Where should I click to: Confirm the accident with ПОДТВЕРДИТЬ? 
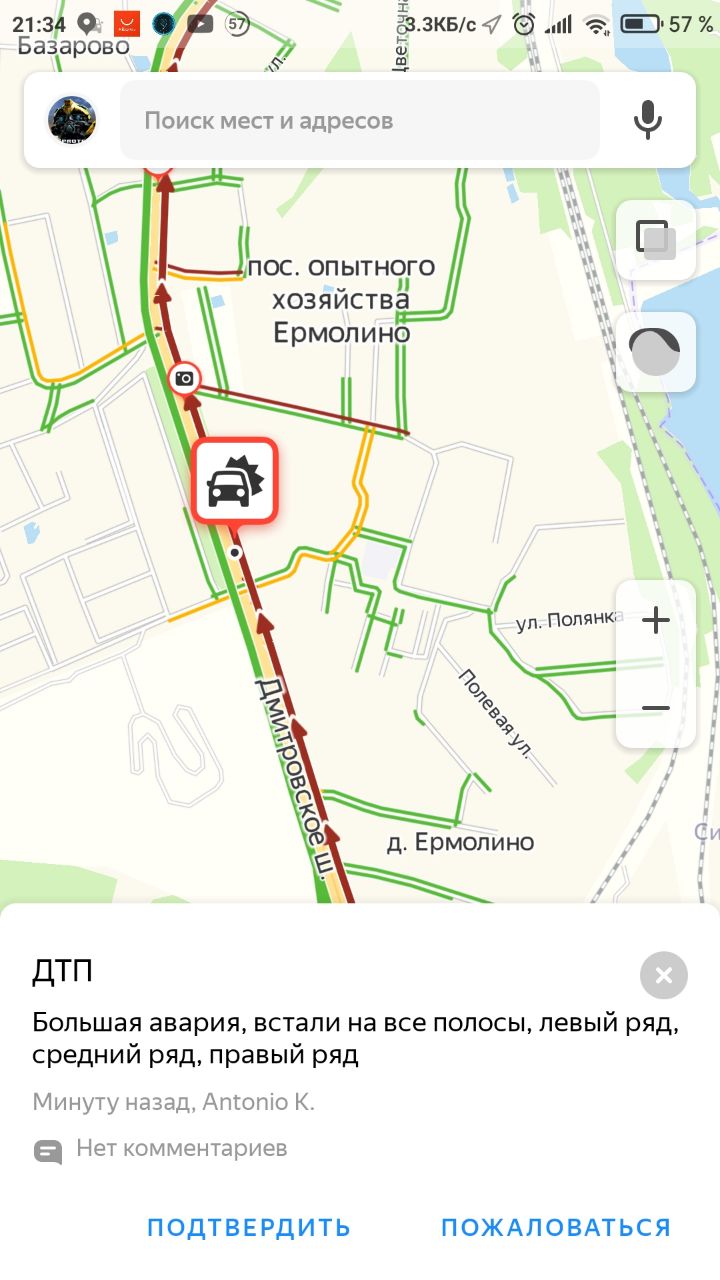pos(249,1227)
